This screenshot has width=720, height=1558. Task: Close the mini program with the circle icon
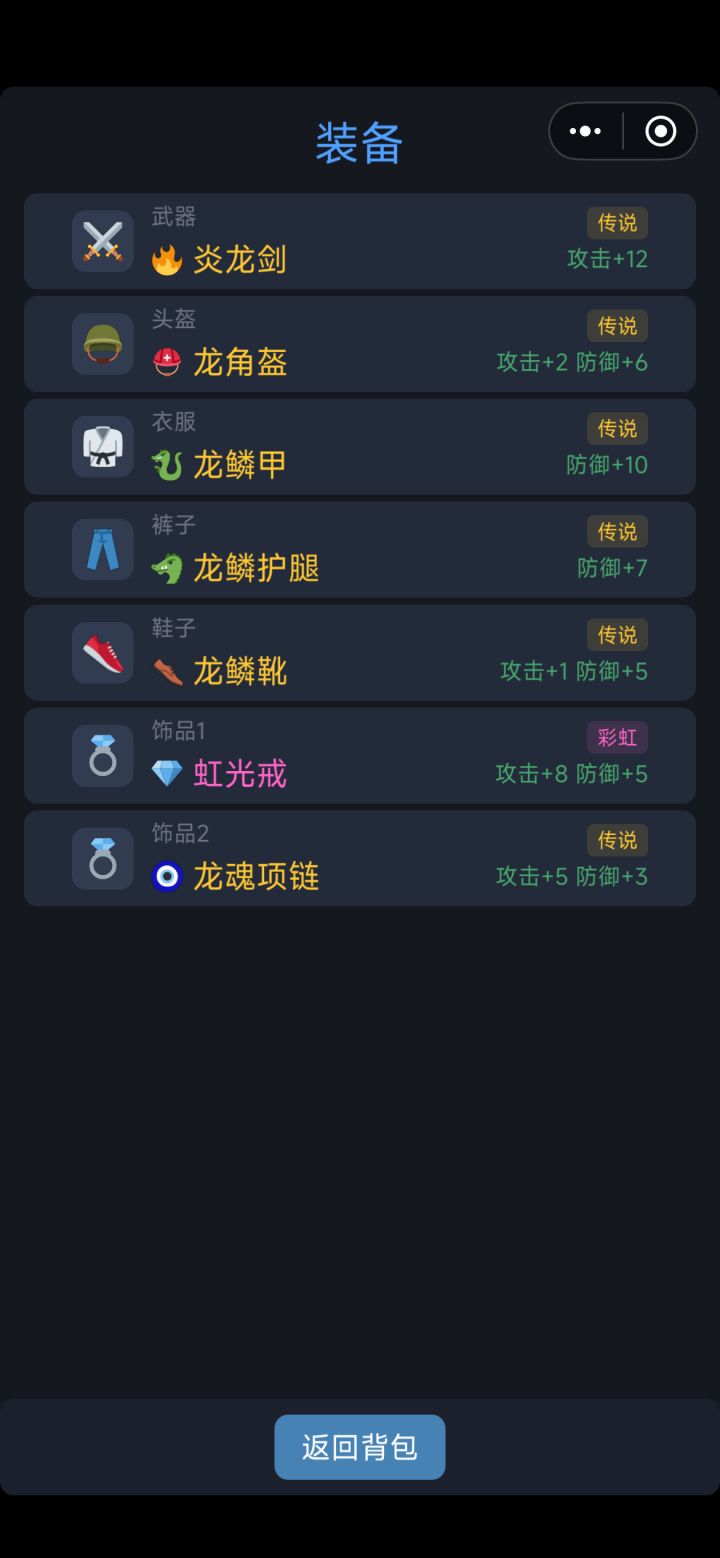coord(660,131)
